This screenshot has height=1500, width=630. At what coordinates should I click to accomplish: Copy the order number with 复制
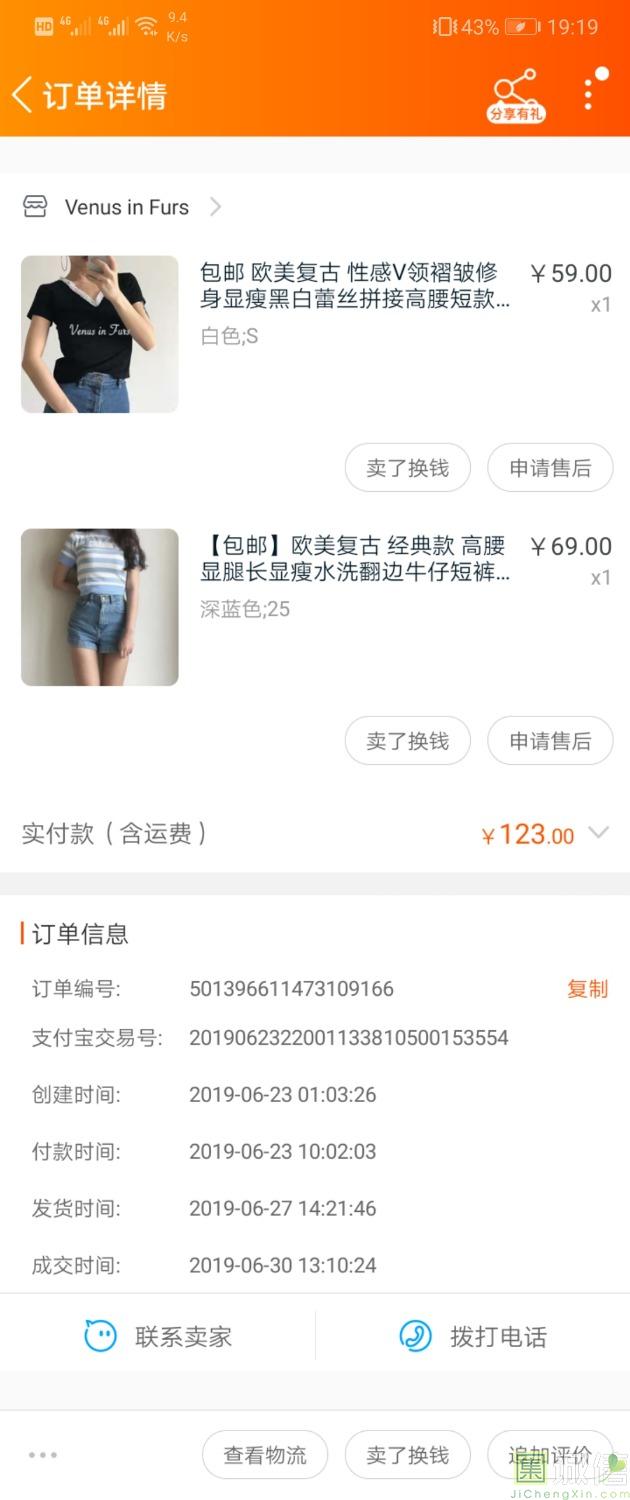[587, 989]
